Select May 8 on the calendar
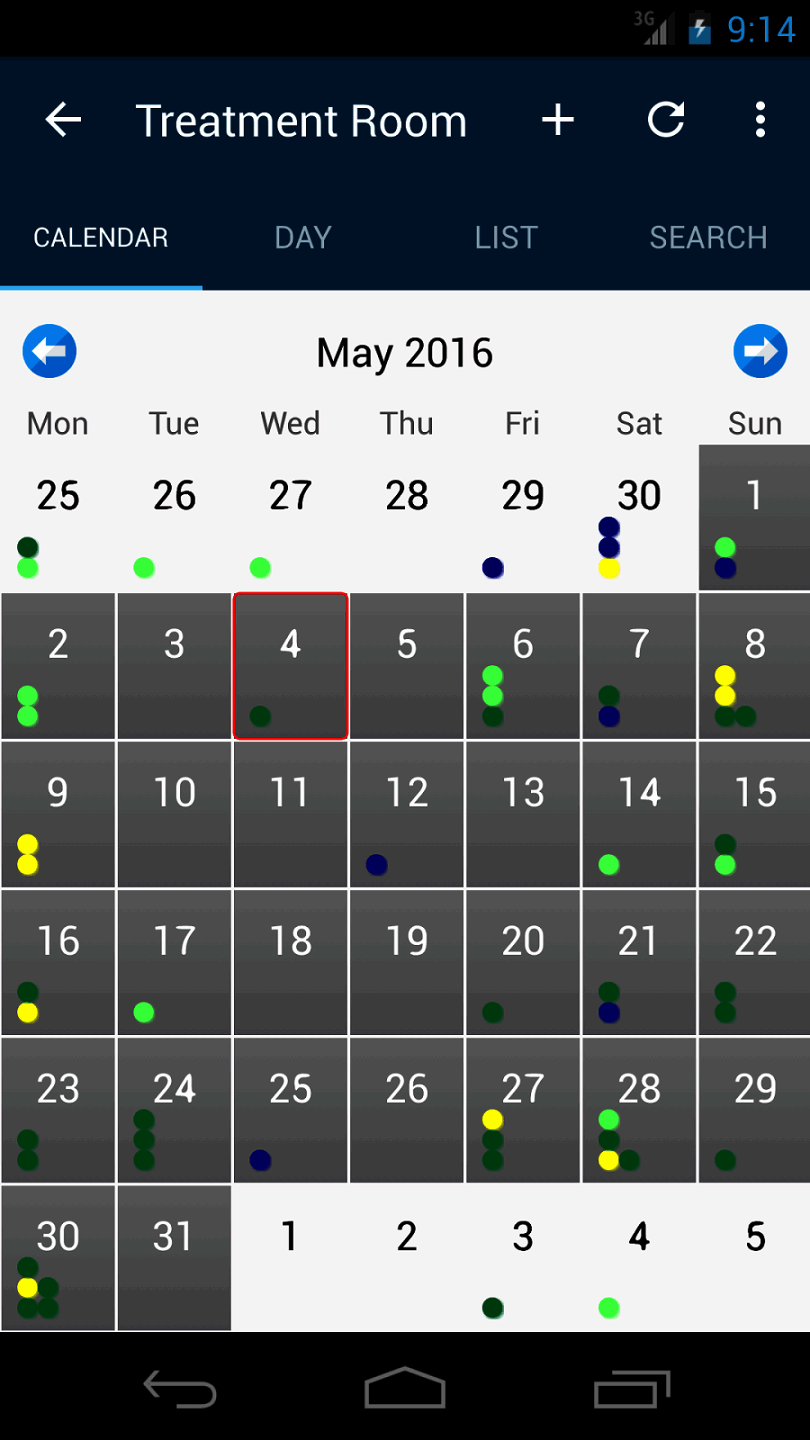 (x=754, y=666)
